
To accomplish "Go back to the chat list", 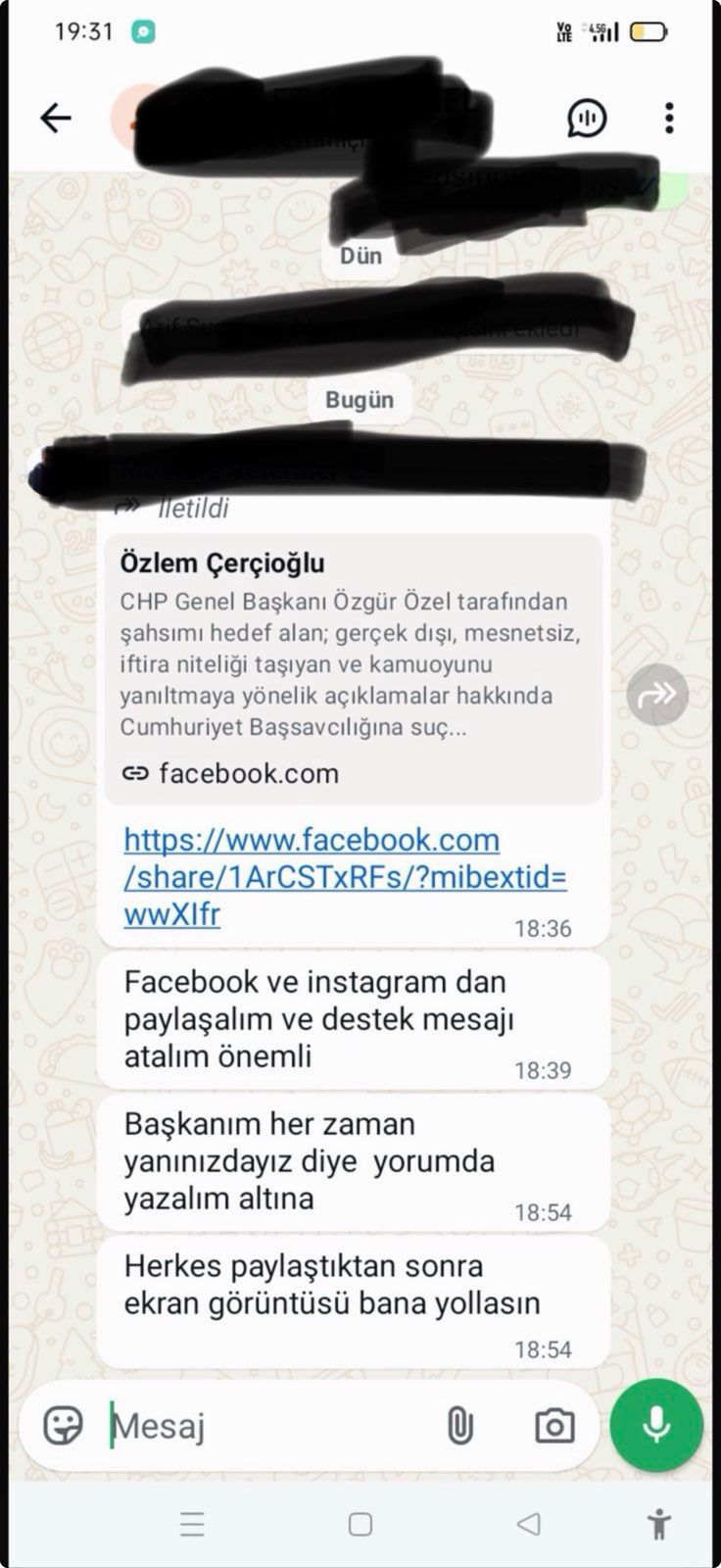I will tap(56, 119).
